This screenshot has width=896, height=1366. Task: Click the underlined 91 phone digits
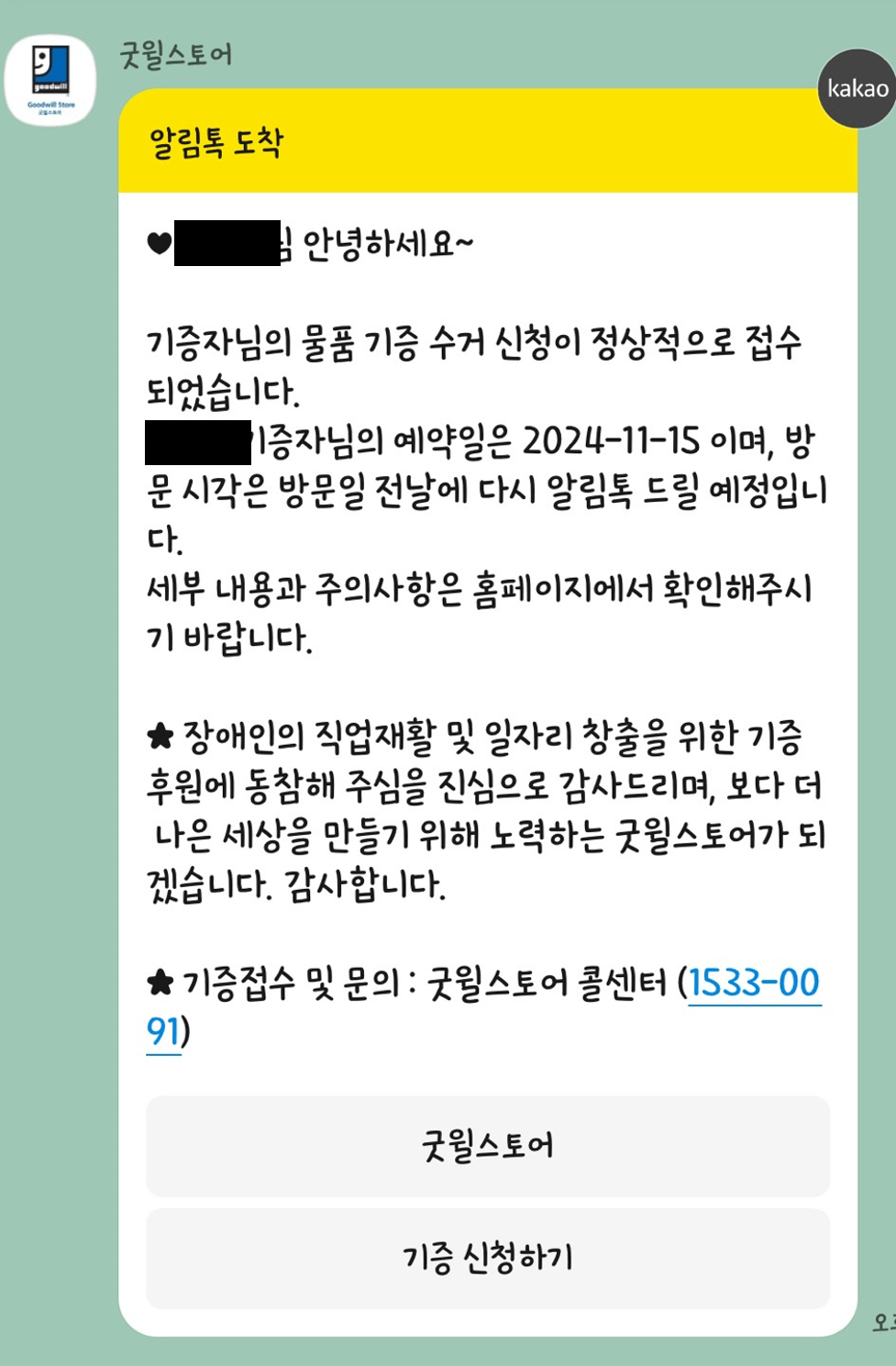coord(165,1030)
